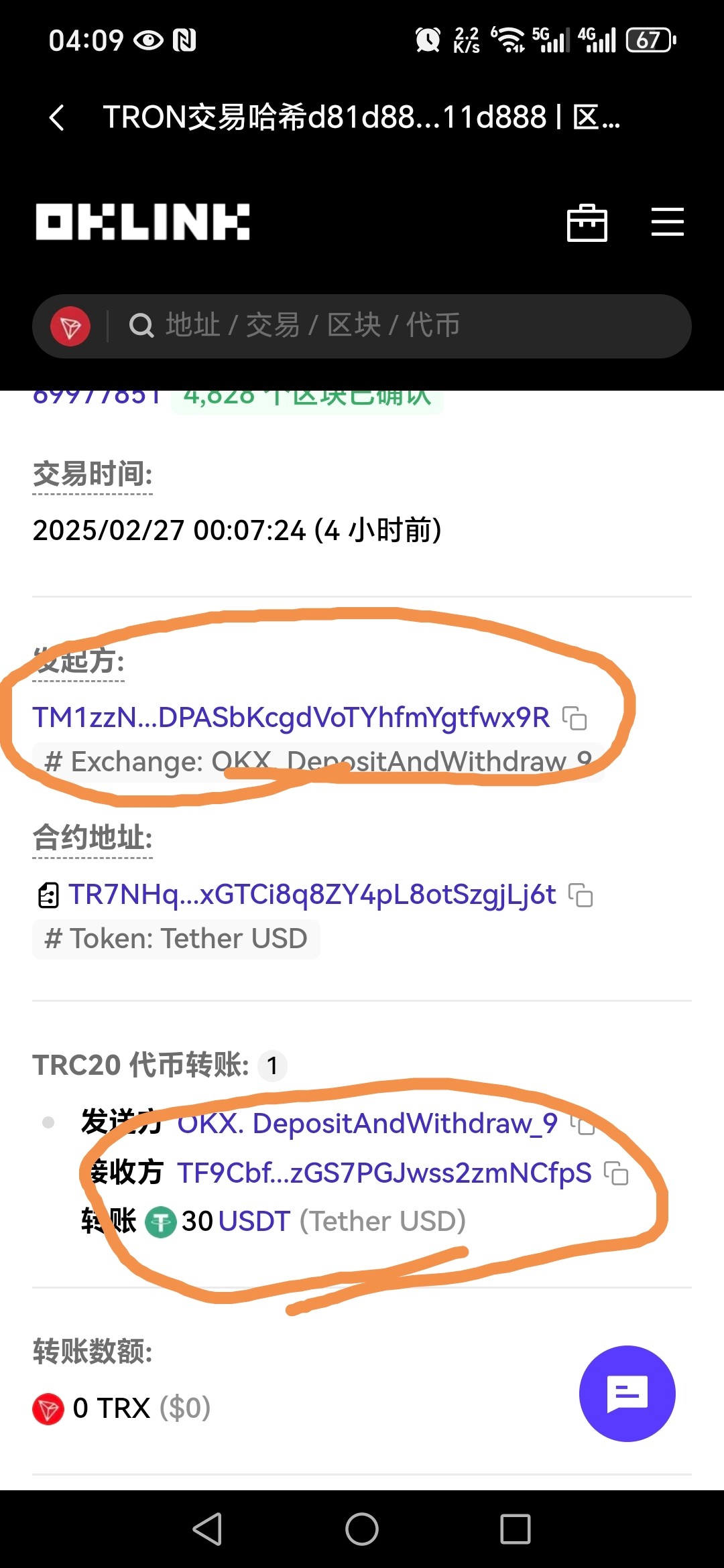This screenshot has height=1568, width=724.
Task: Copy contract address TR7NHq...Lj6t
Action: coord(581,895)
